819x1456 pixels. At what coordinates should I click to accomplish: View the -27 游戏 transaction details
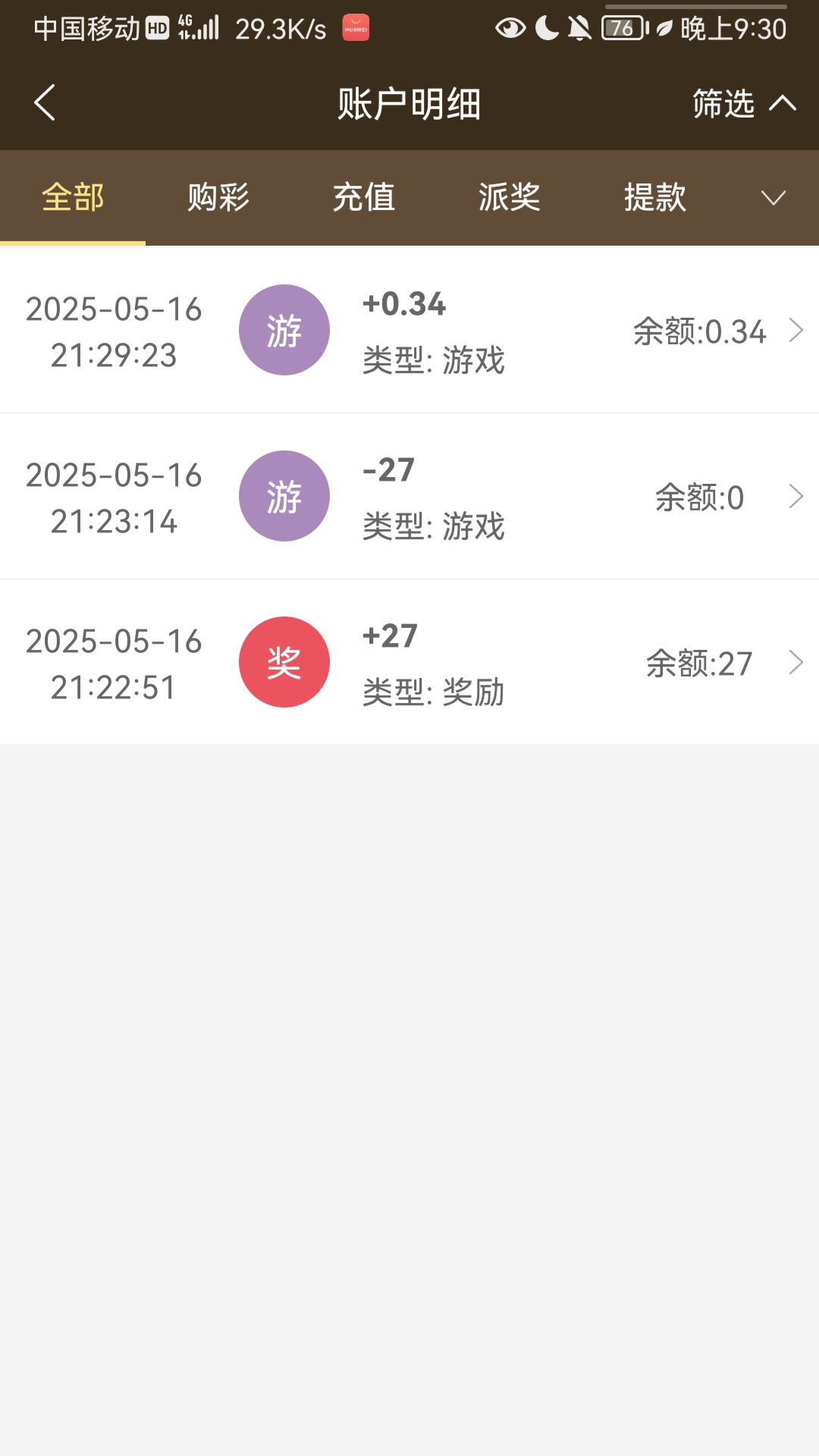(x=409, y=497)
